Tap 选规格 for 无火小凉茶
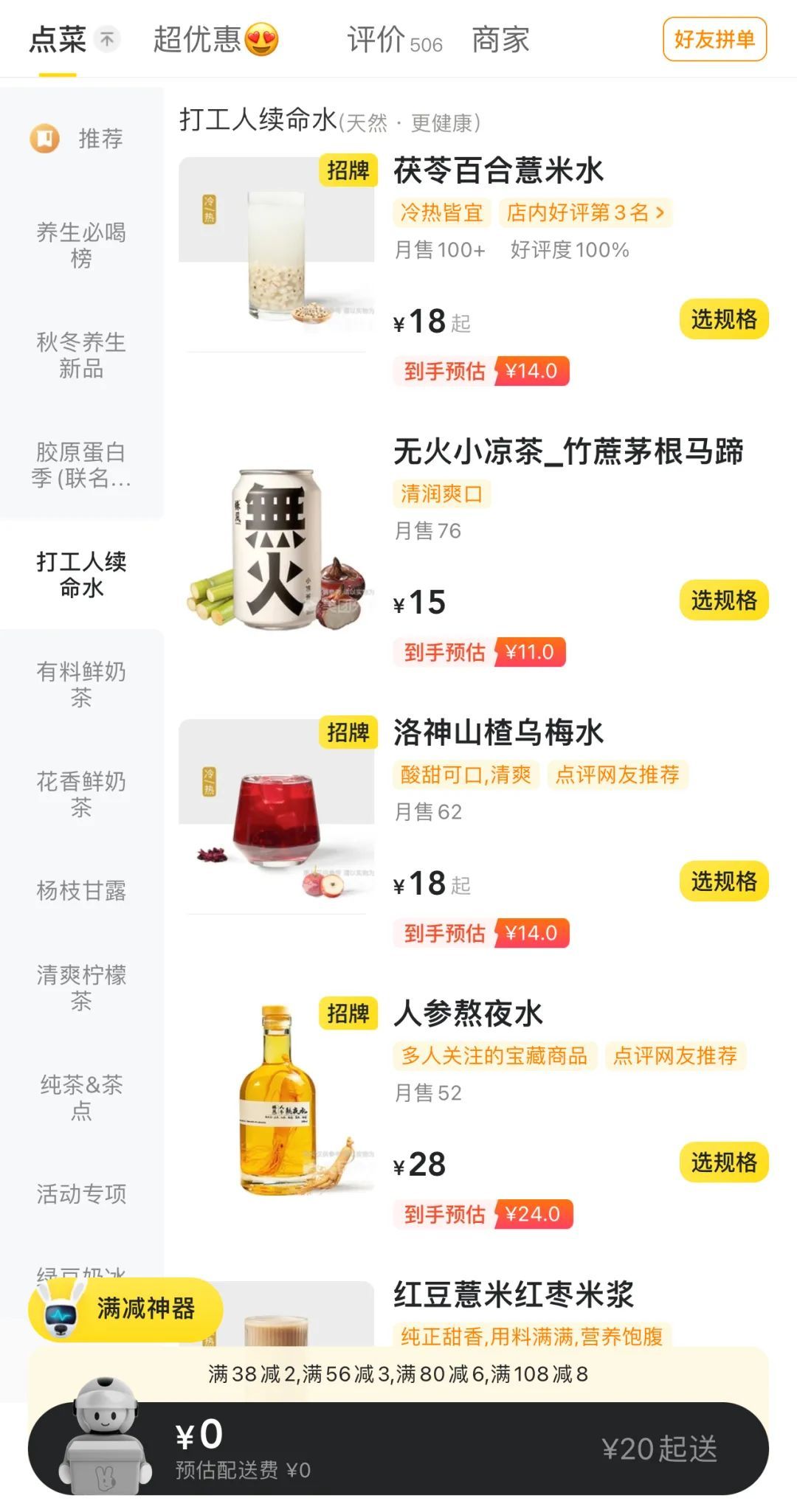 coord(723,600)
